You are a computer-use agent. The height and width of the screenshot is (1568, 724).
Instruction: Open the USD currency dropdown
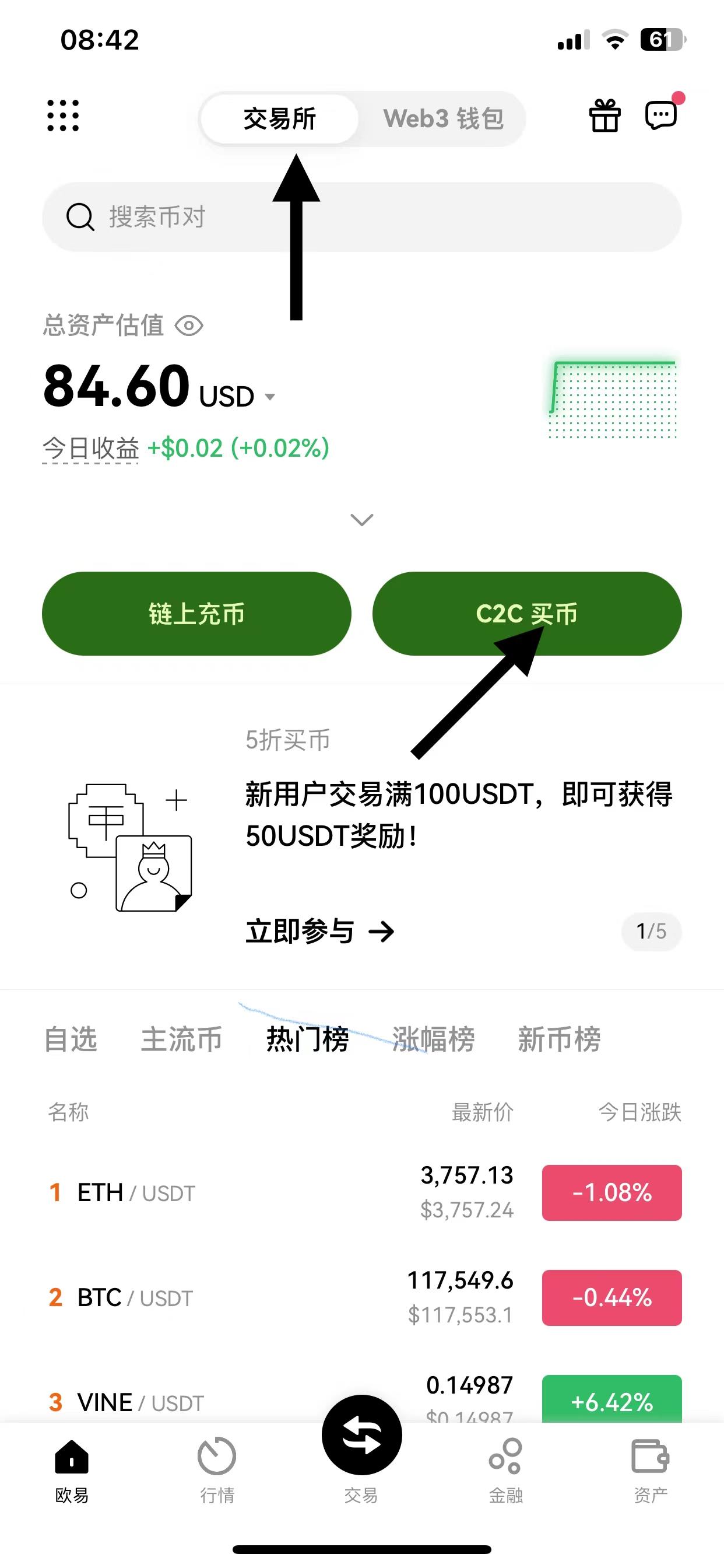(x=270, y=397)
